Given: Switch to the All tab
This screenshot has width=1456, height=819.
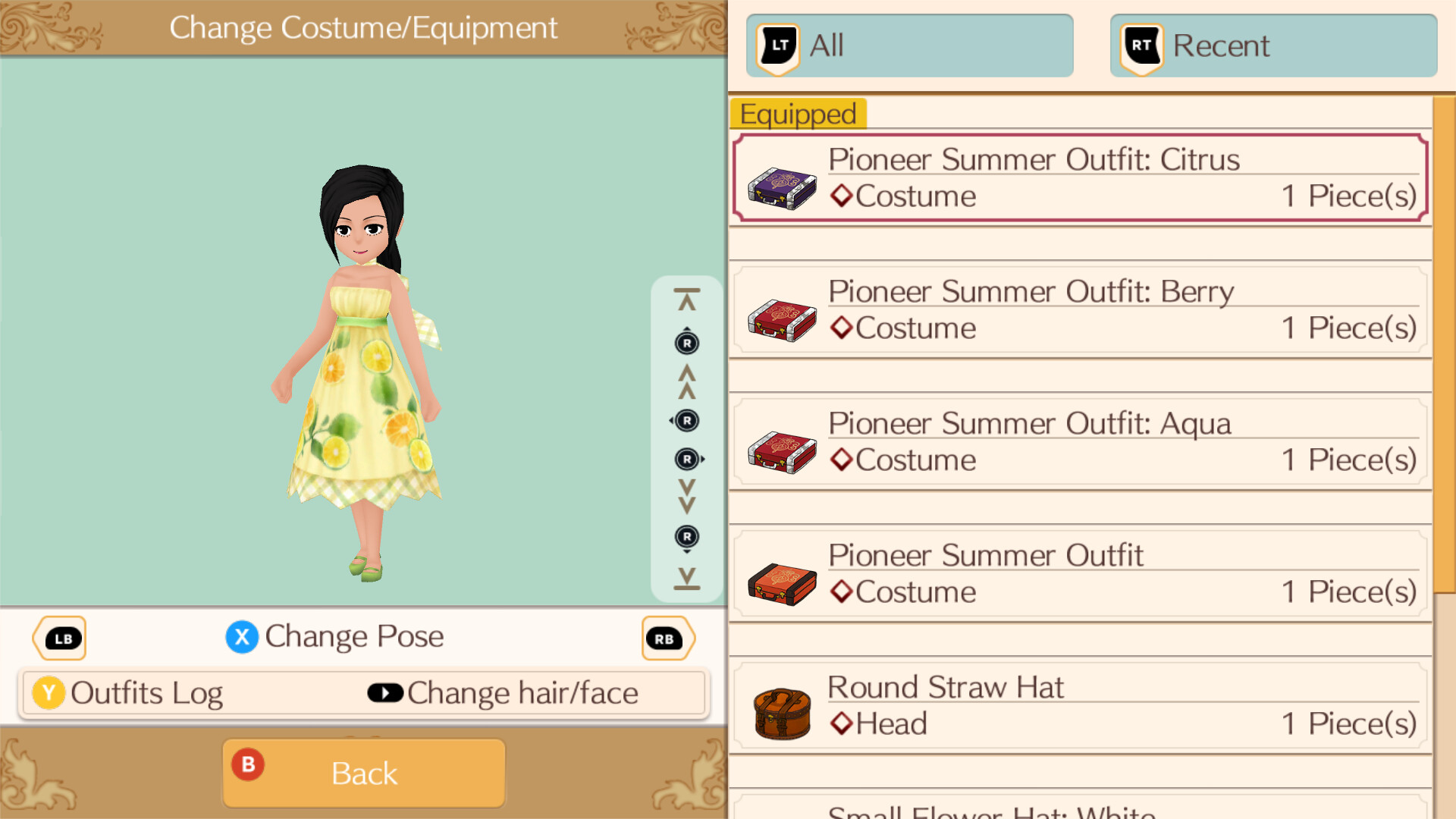Looking at the screenshot, I should click(x=909, y=45).
